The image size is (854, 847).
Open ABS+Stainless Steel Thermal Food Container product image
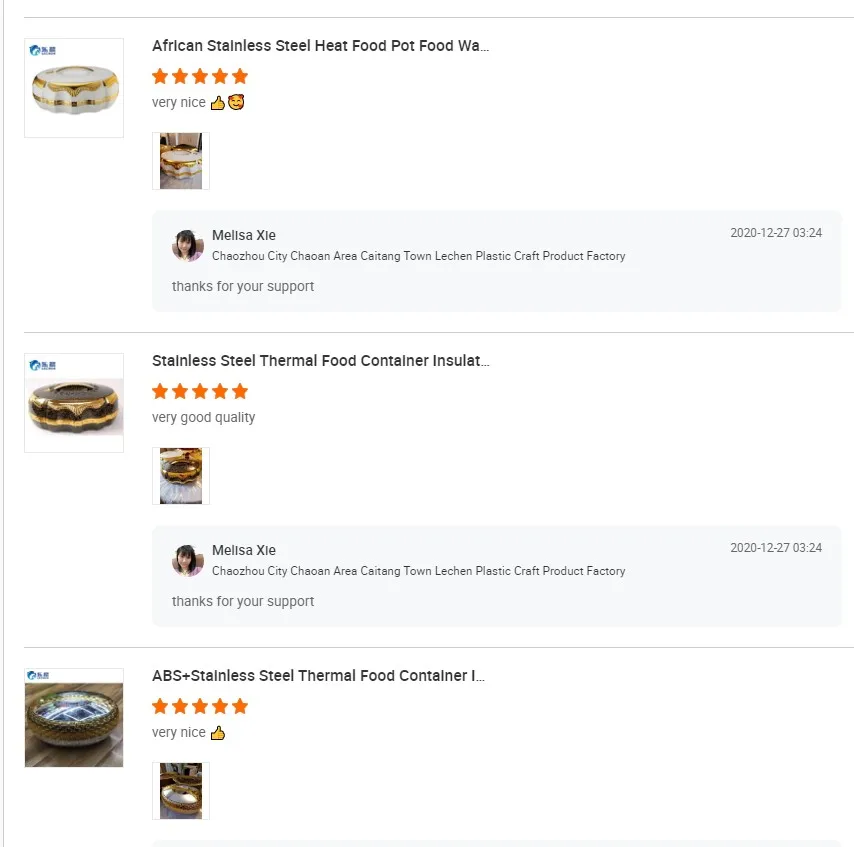tap(74, 717)
